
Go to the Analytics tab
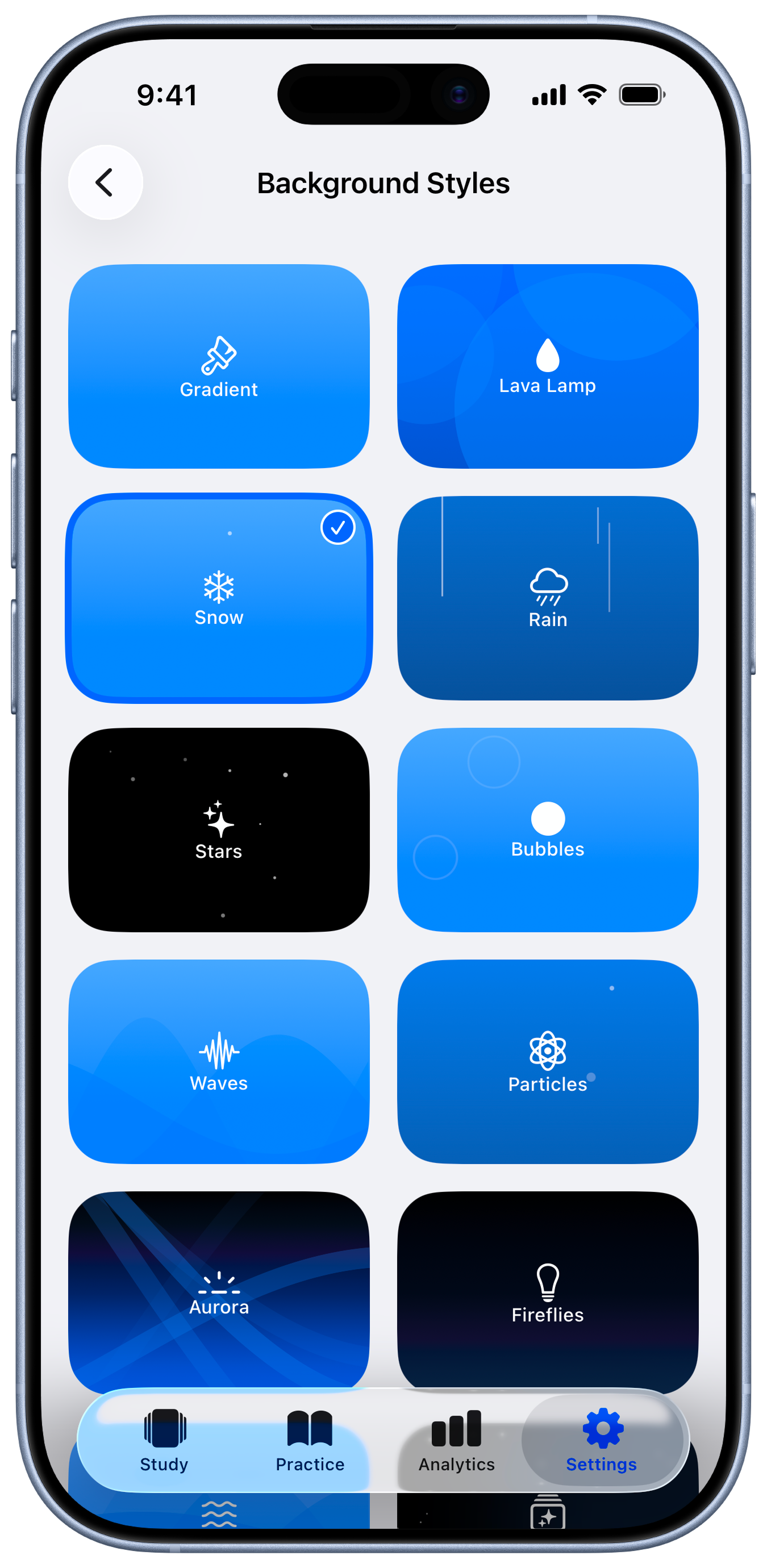457,1440
